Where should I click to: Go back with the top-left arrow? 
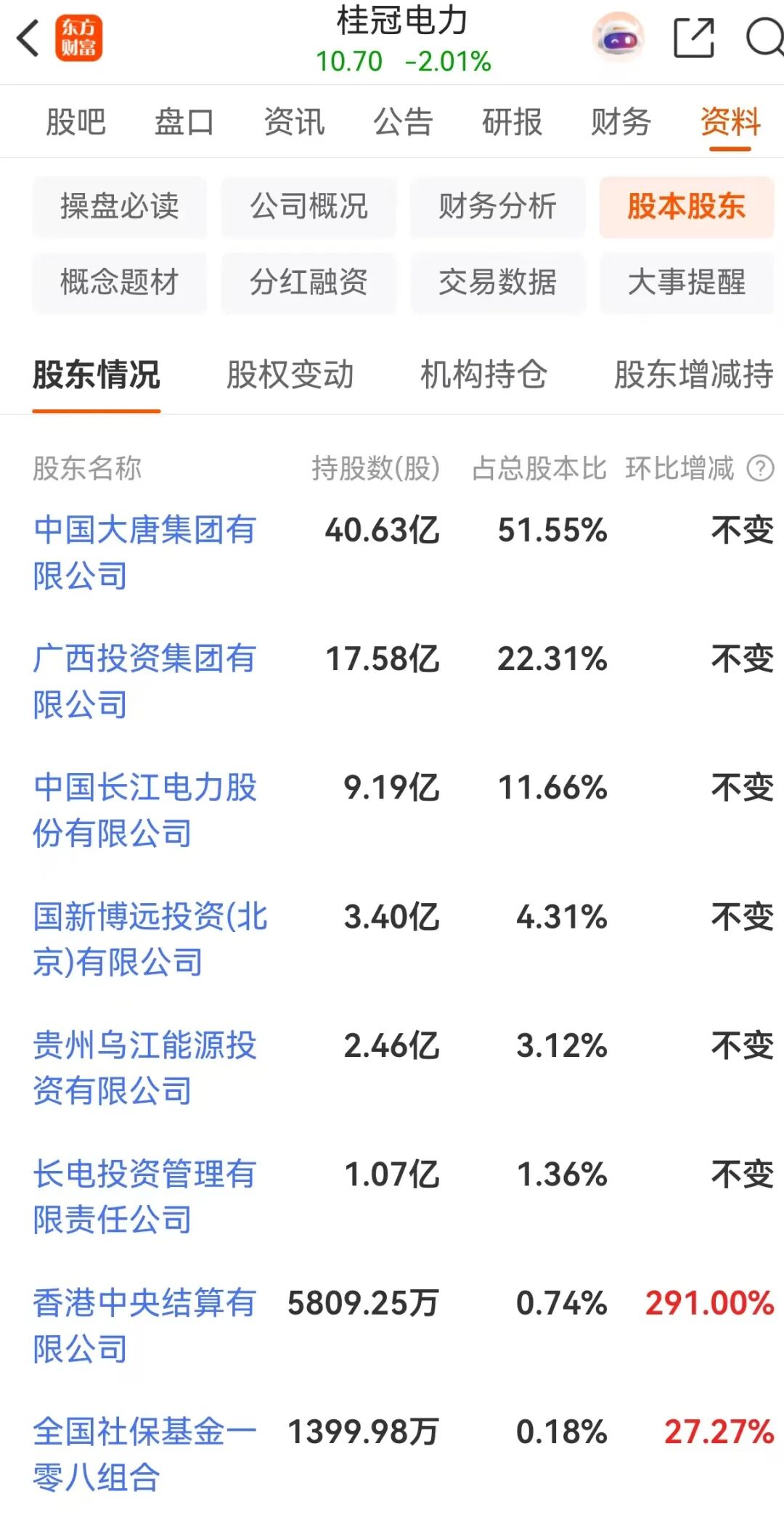point(28,38)
